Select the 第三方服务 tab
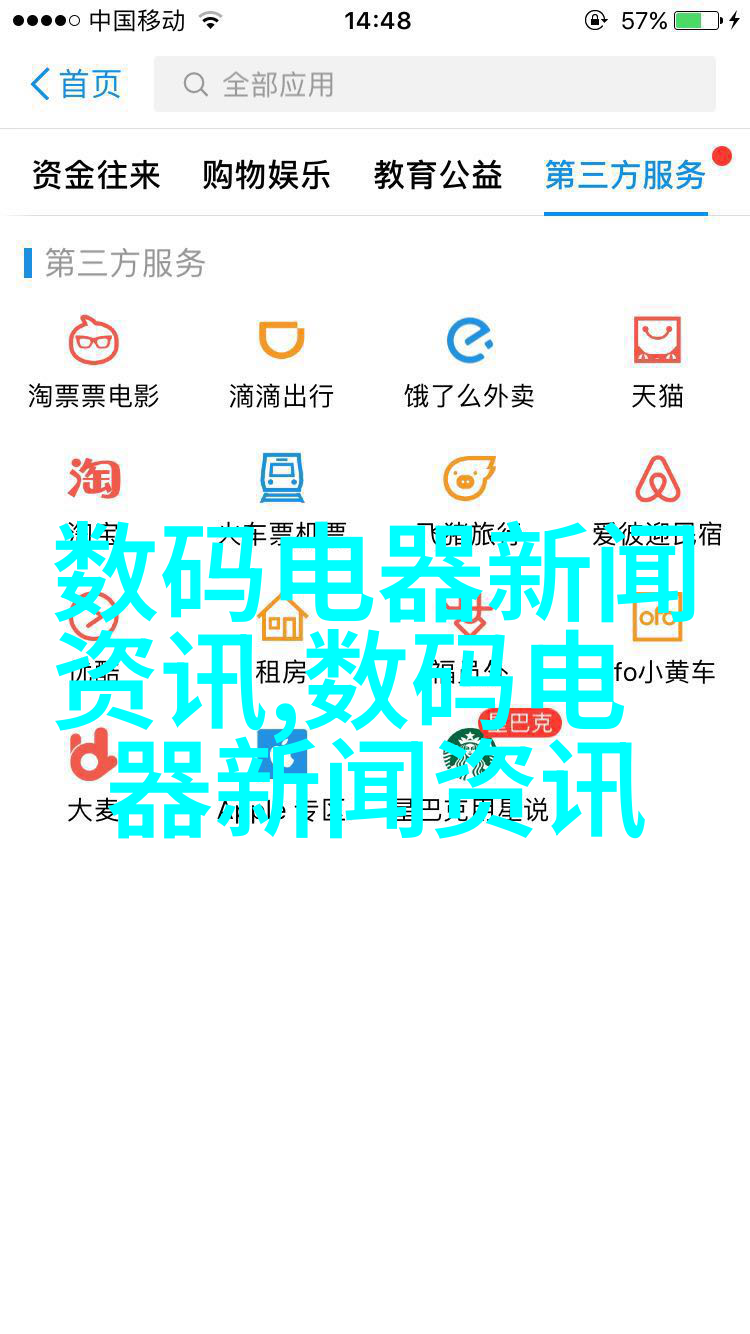Screen dimensions: 750x1334 tap(625, 175)
